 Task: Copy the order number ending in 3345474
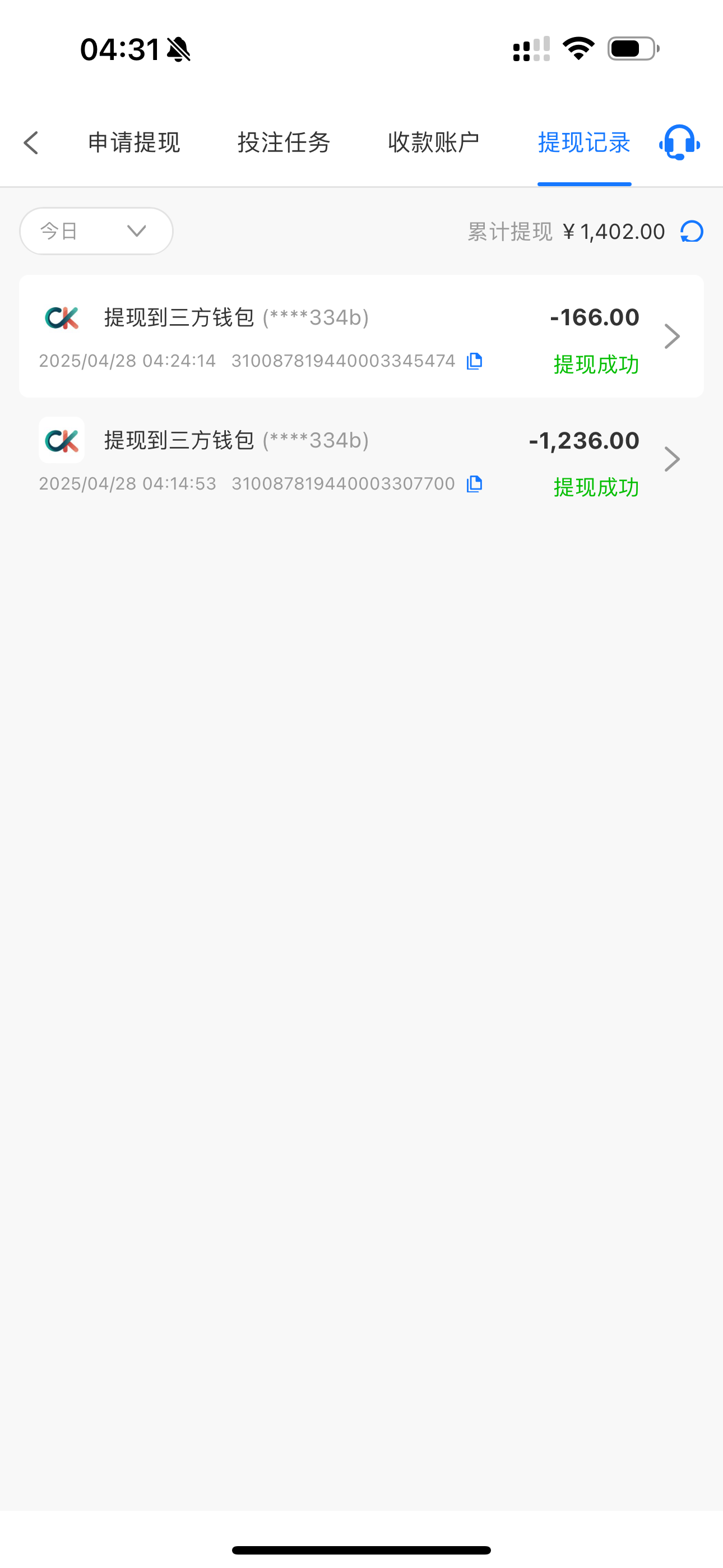(474, 361)
